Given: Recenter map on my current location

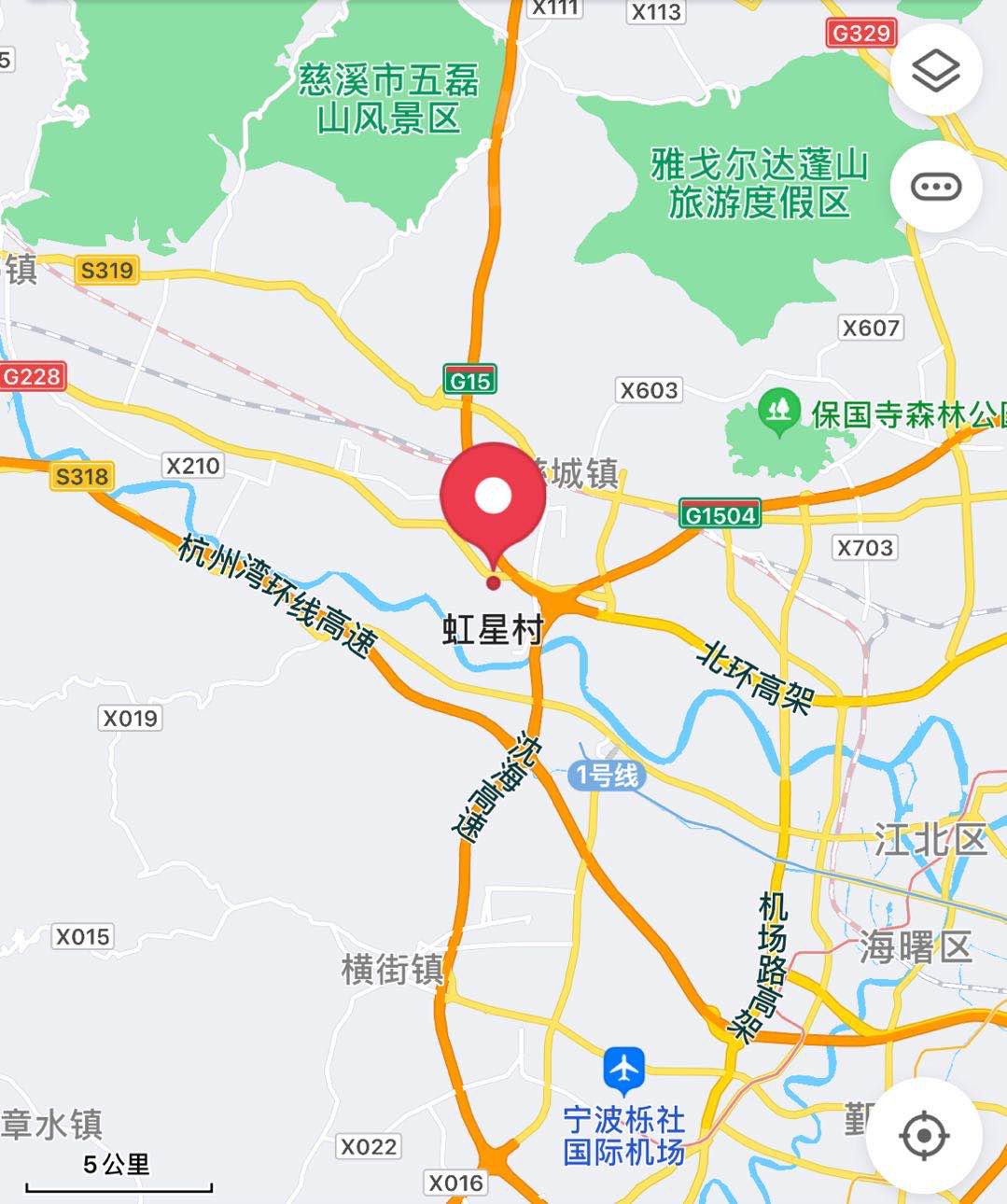Looking at the screenshot, I should (924, 1135).
